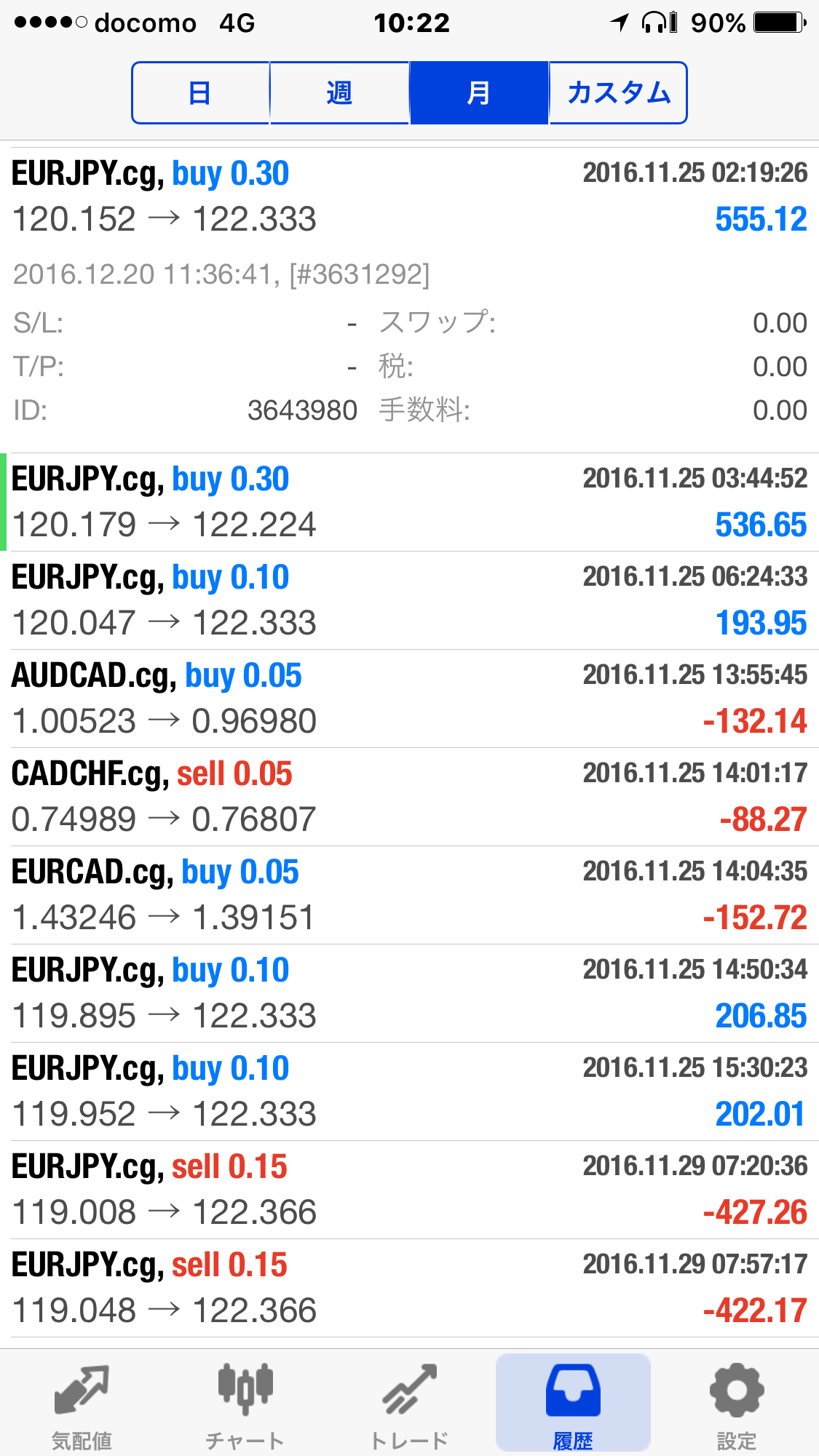Collapse the EURJPY trade with profit 555.12
The width and height of the screenshot is (819, 1456).
409,196
